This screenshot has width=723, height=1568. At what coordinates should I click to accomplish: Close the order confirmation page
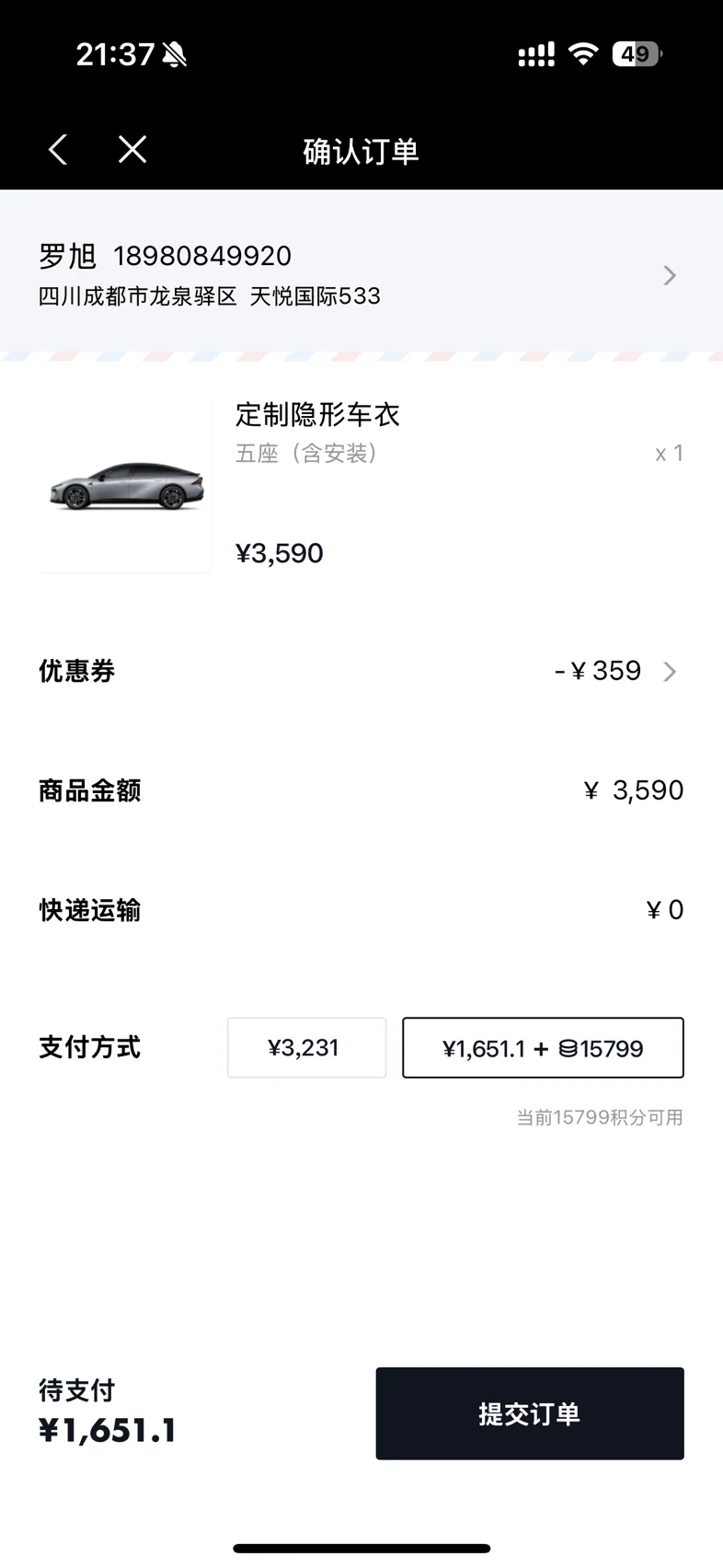pyautogui.click(x=132, y=149)
